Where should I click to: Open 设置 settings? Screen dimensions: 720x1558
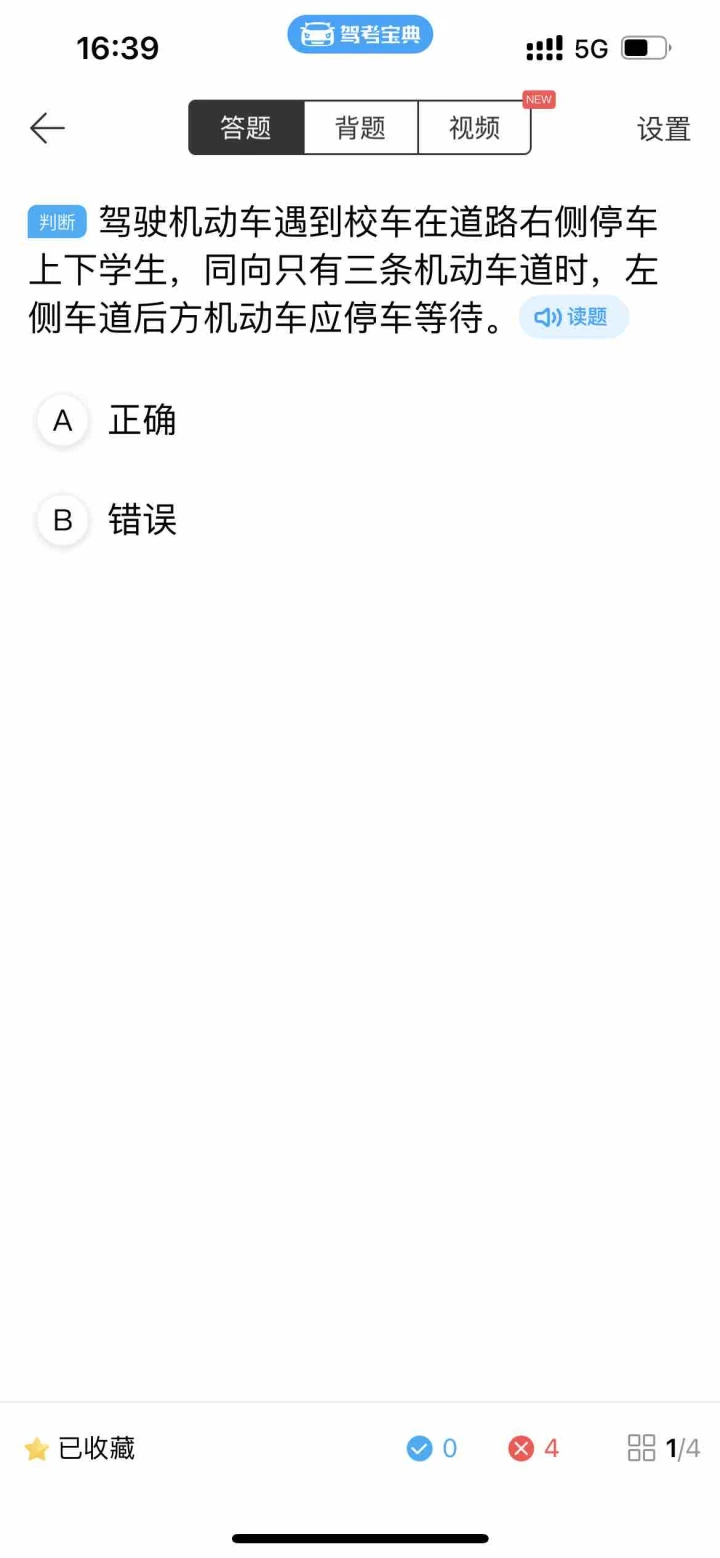664,129
